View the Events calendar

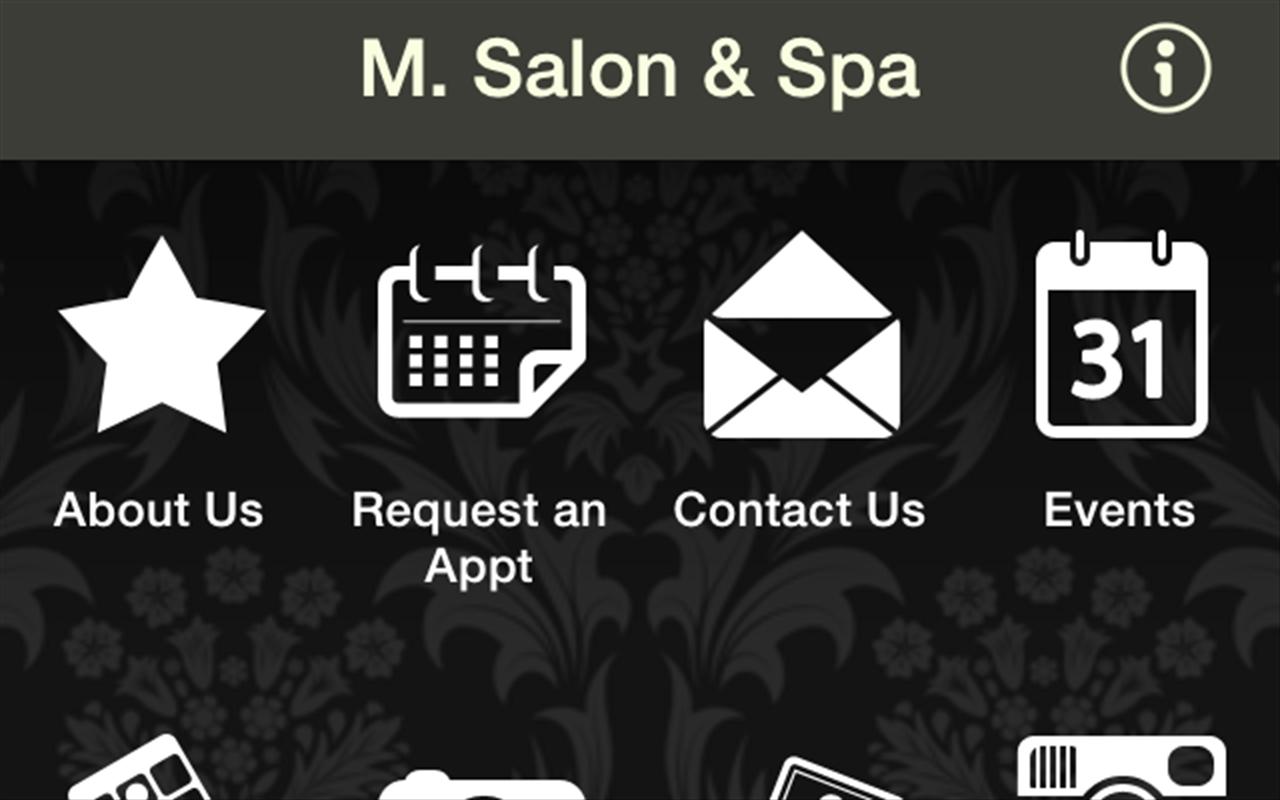click(x=1121, y=340)
